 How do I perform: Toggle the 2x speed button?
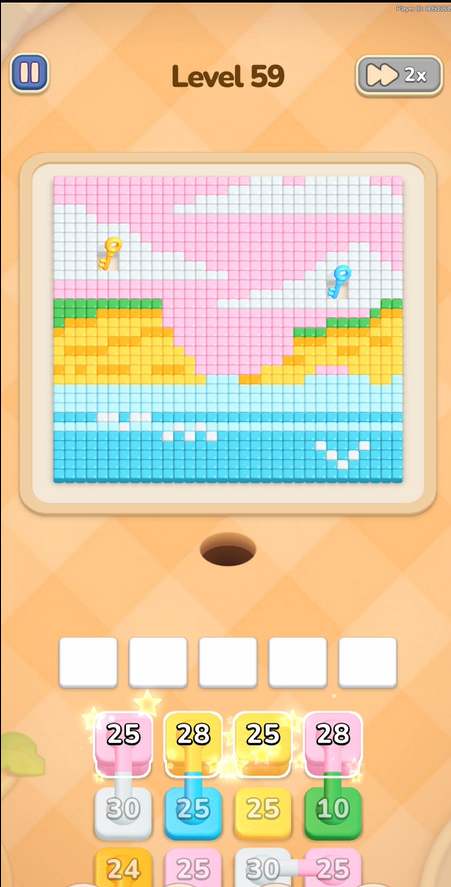point(399,75)
